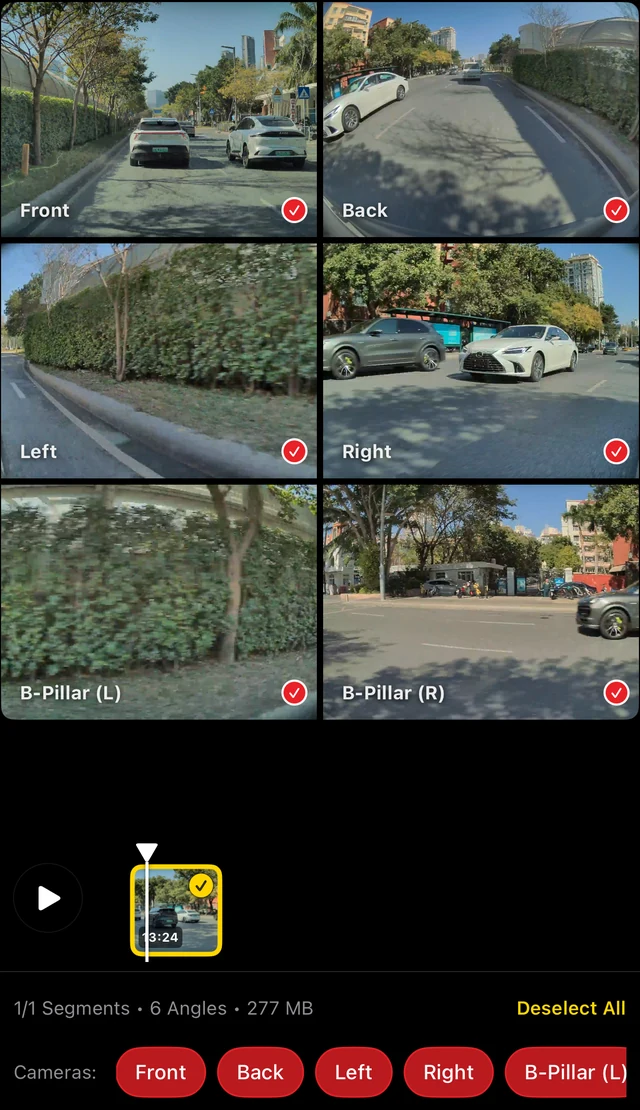Tap Deselect All
The height and width of the screenshot is (1110, 640).
click(x=571, y=1008)
